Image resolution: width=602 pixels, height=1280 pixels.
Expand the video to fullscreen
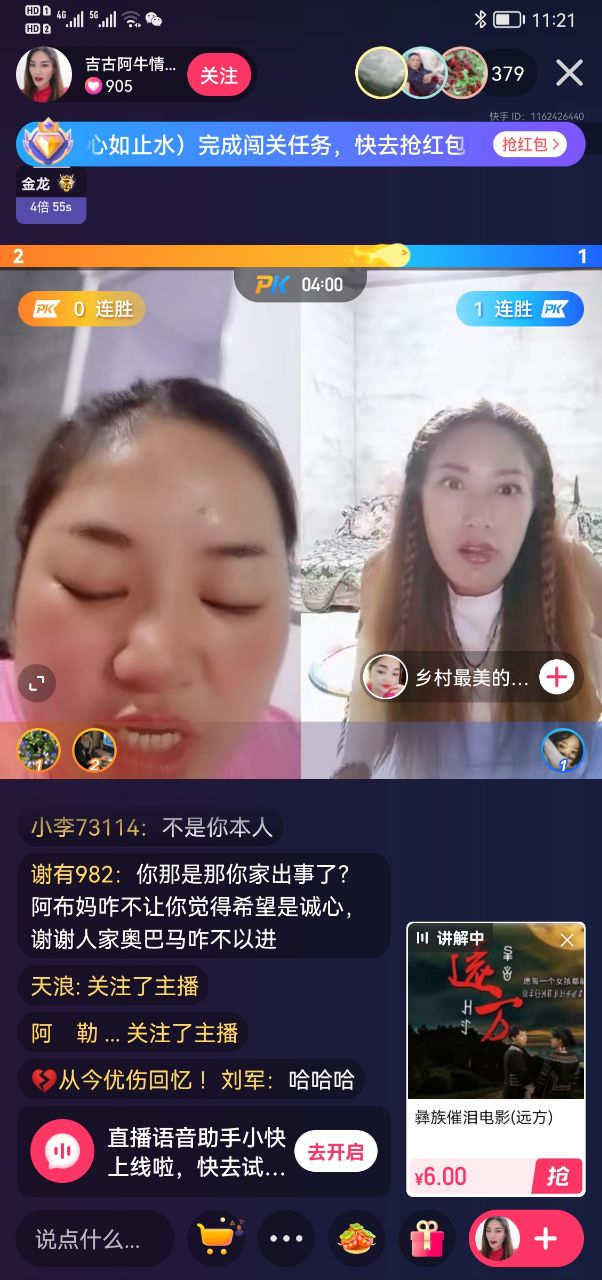tap(37, 684)
